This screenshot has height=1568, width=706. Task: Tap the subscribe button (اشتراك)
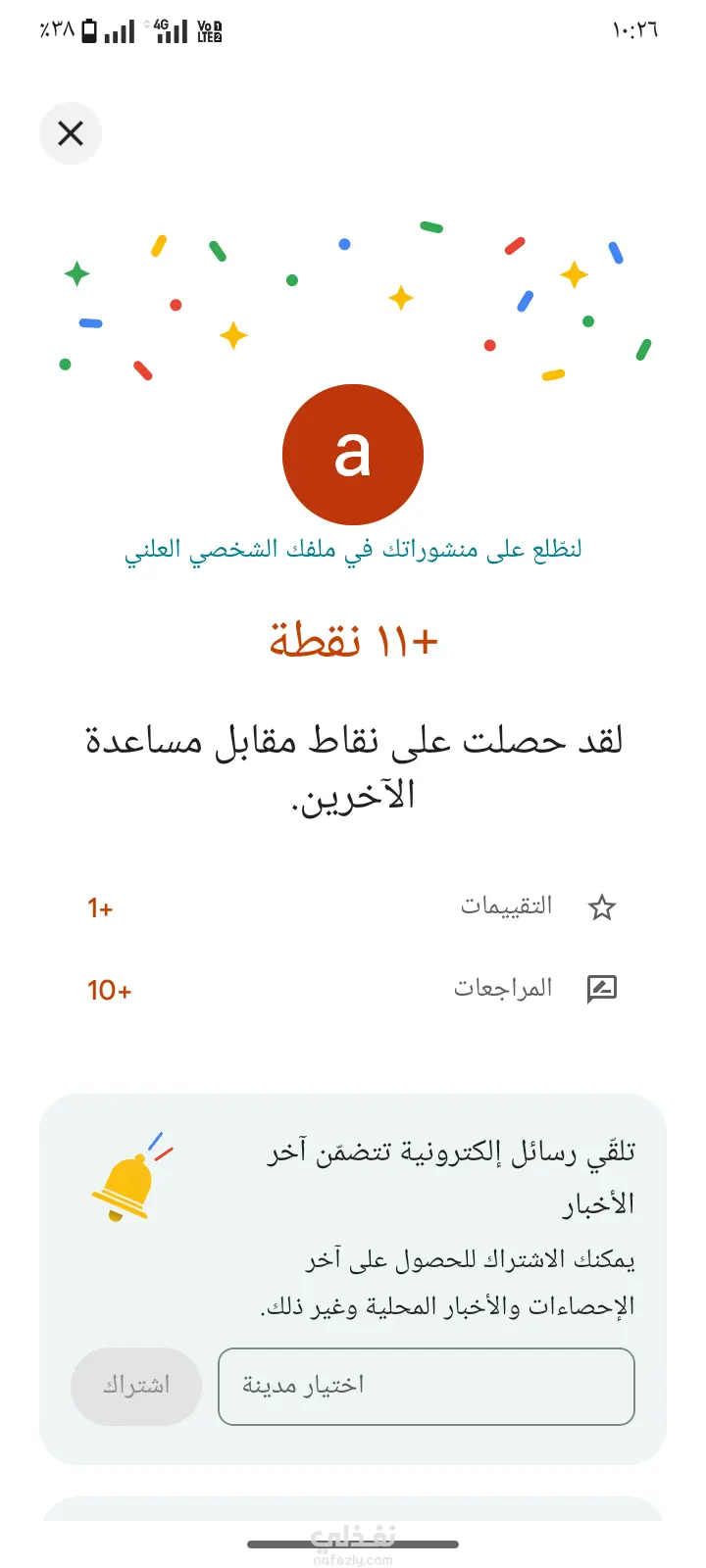(136, 1386)
